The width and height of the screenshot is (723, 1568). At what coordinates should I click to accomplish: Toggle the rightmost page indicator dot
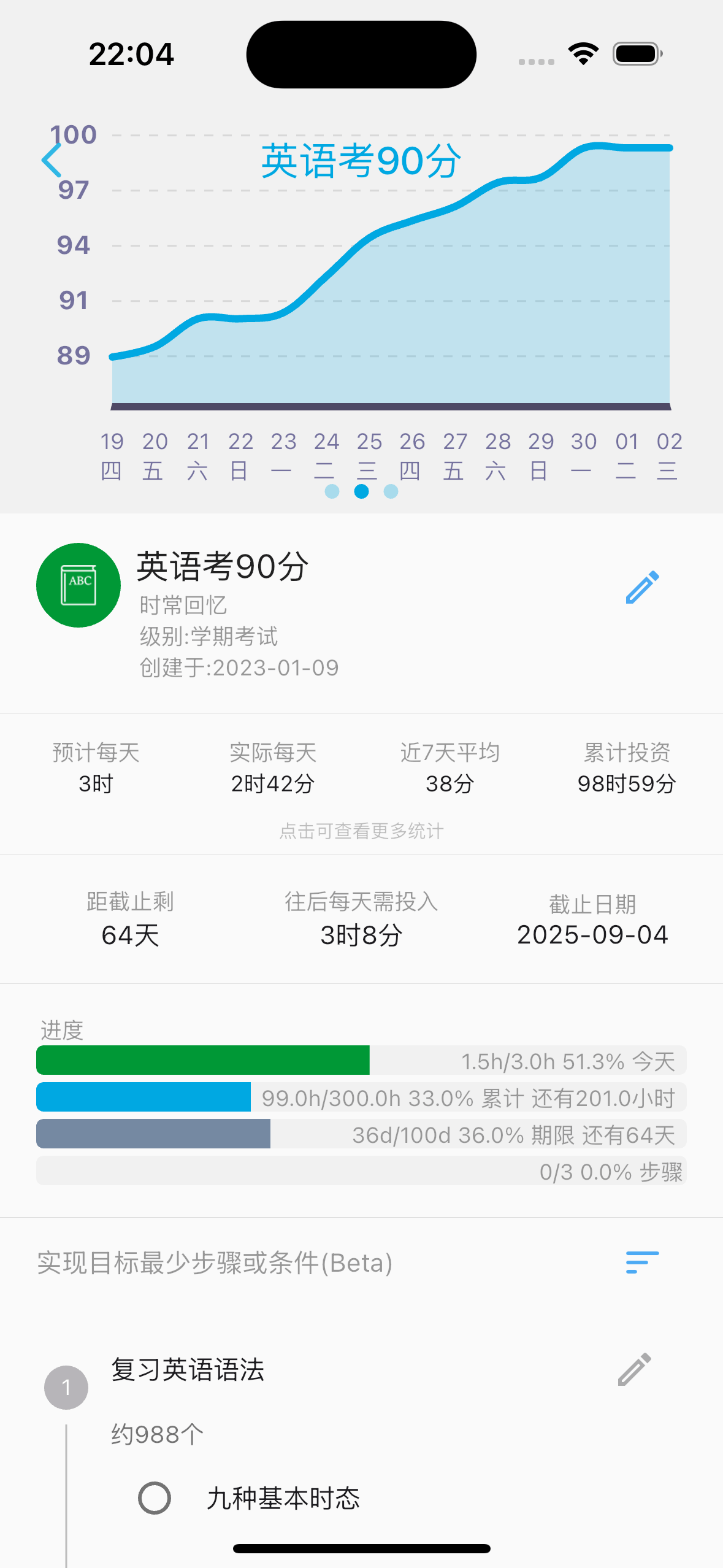(391, 491)
